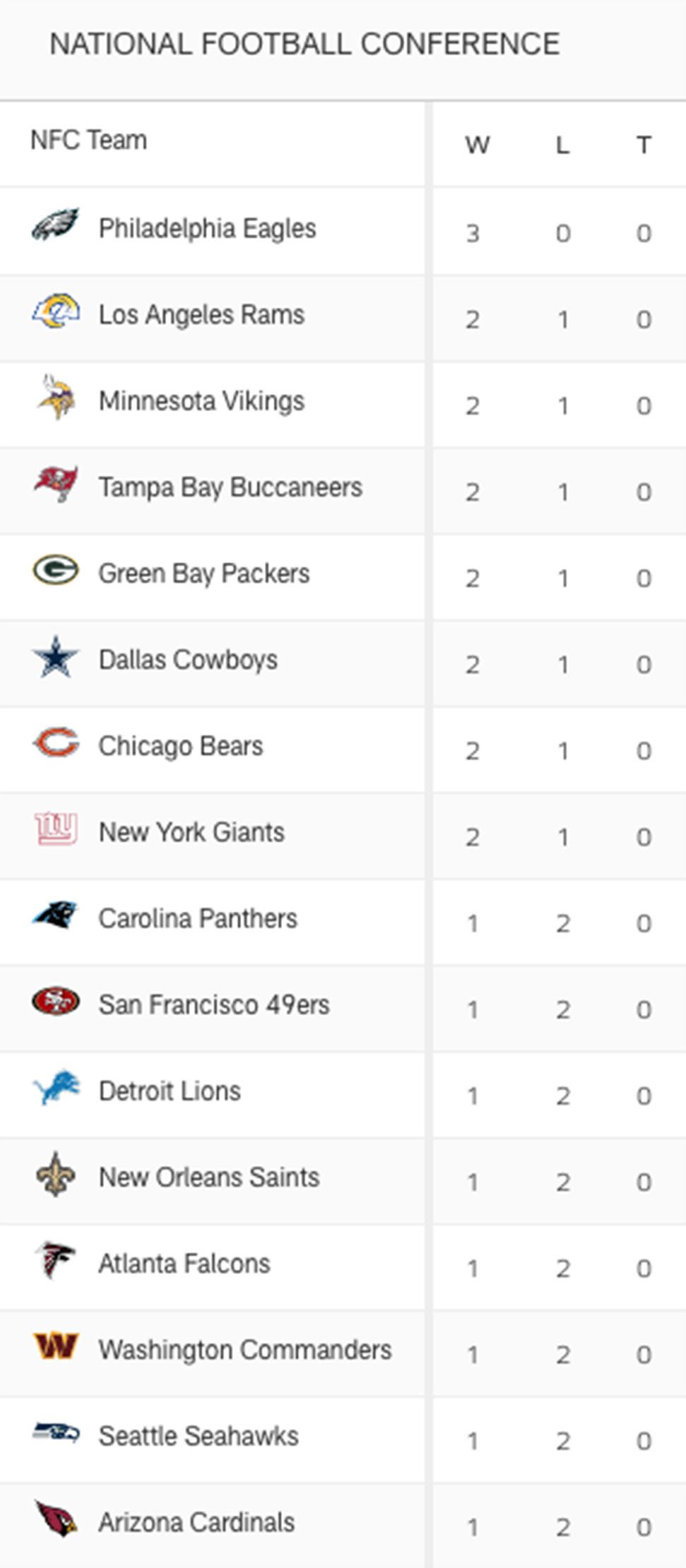View the New York Giants team
686x1568 pixels.
pos(191,832)
